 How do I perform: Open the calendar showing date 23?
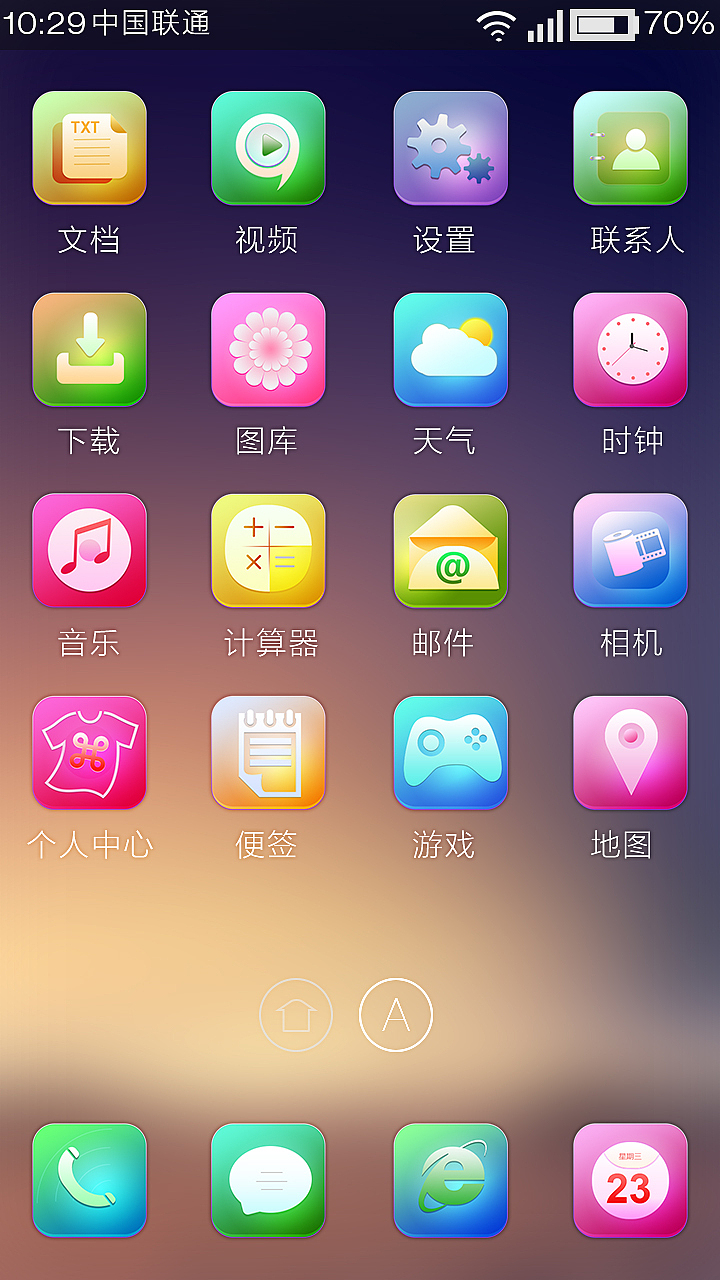(630, 1180)
